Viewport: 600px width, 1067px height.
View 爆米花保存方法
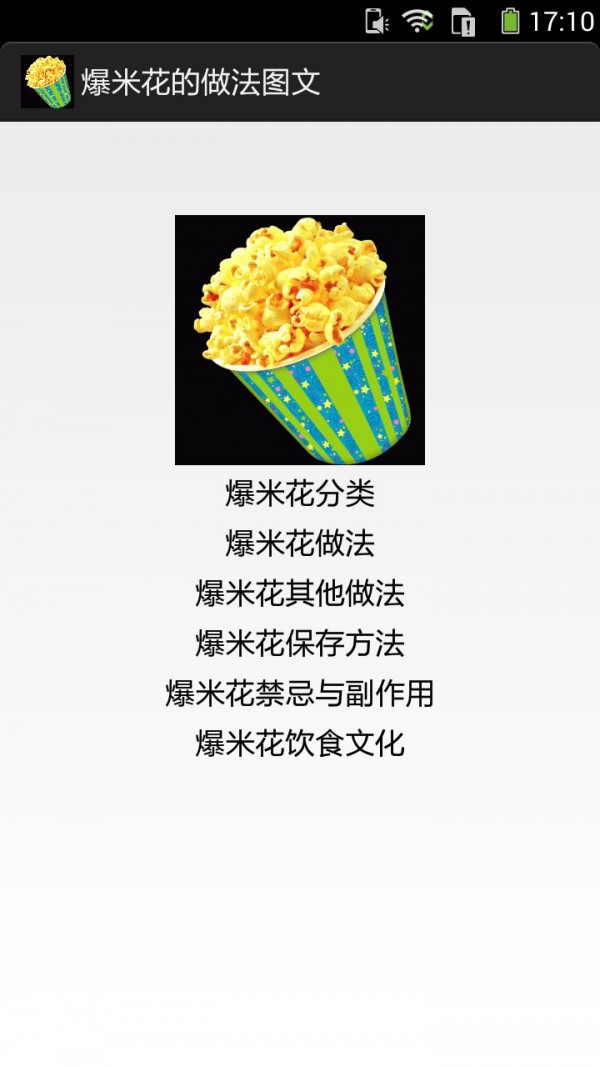click(300, 643)
